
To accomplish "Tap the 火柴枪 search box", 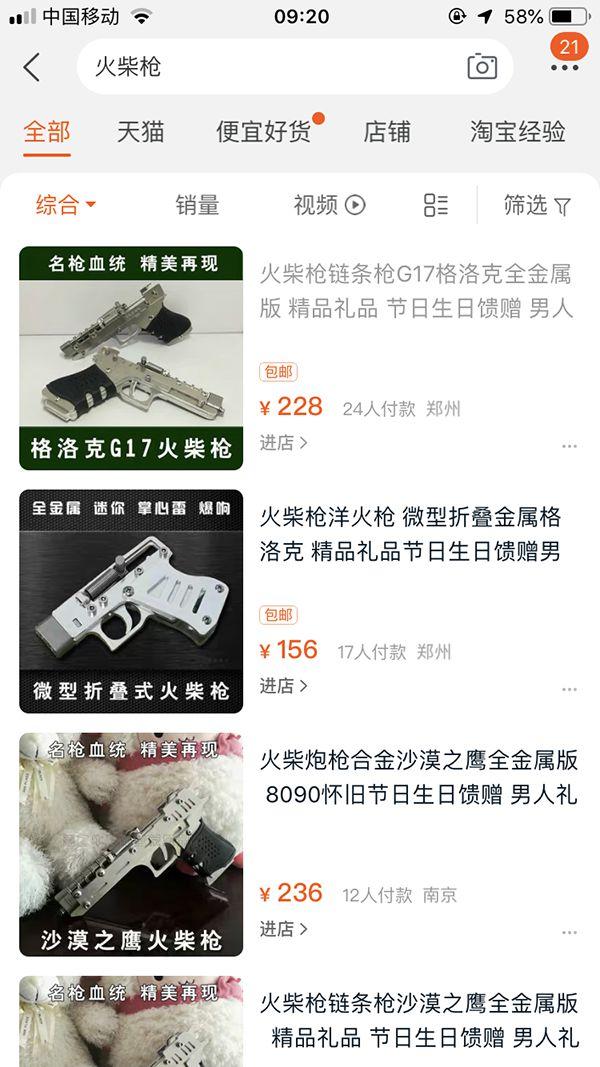I will pos(270,67).
